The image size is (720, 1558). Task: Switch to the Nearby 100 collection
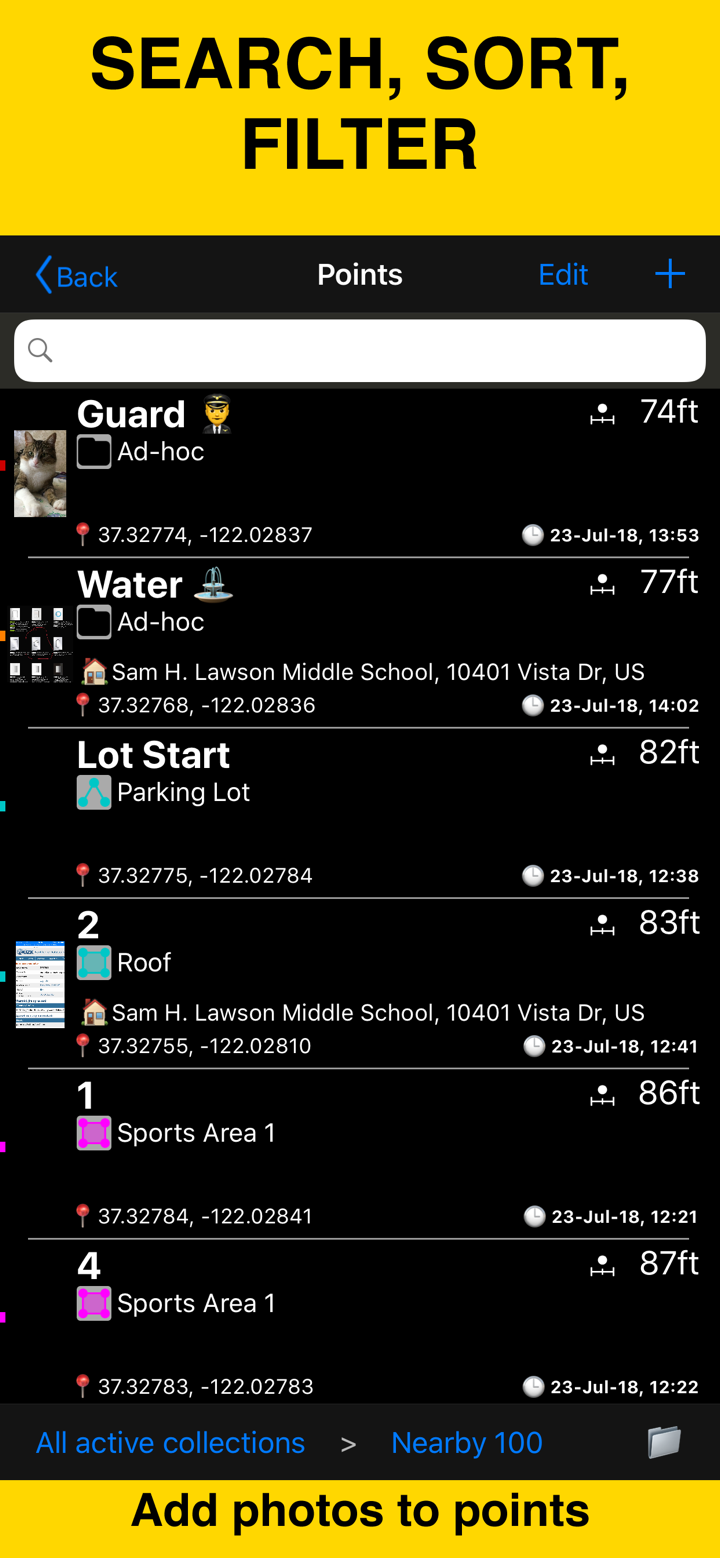click(x=467, y=1443)
